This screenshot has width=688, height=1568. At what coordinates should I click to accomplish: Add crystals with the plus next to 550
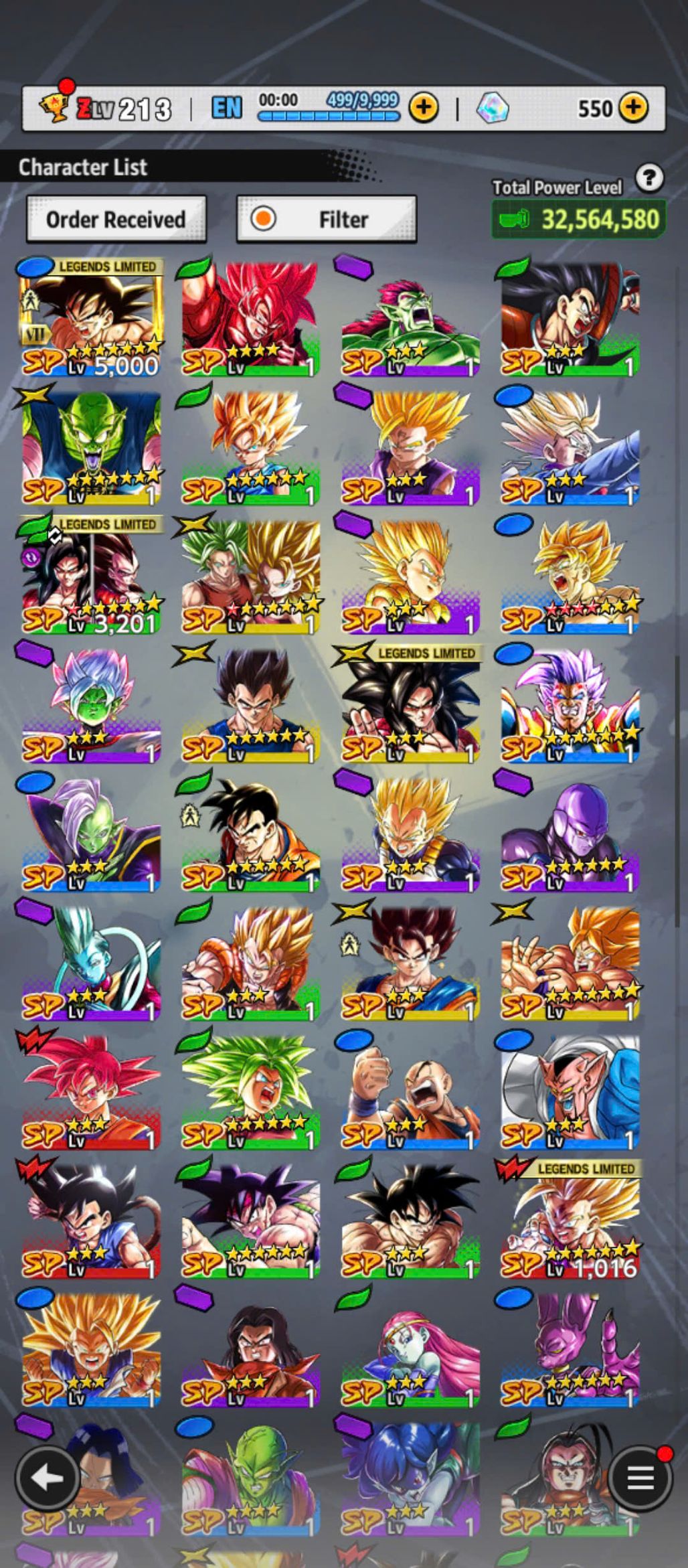[632, 107]
